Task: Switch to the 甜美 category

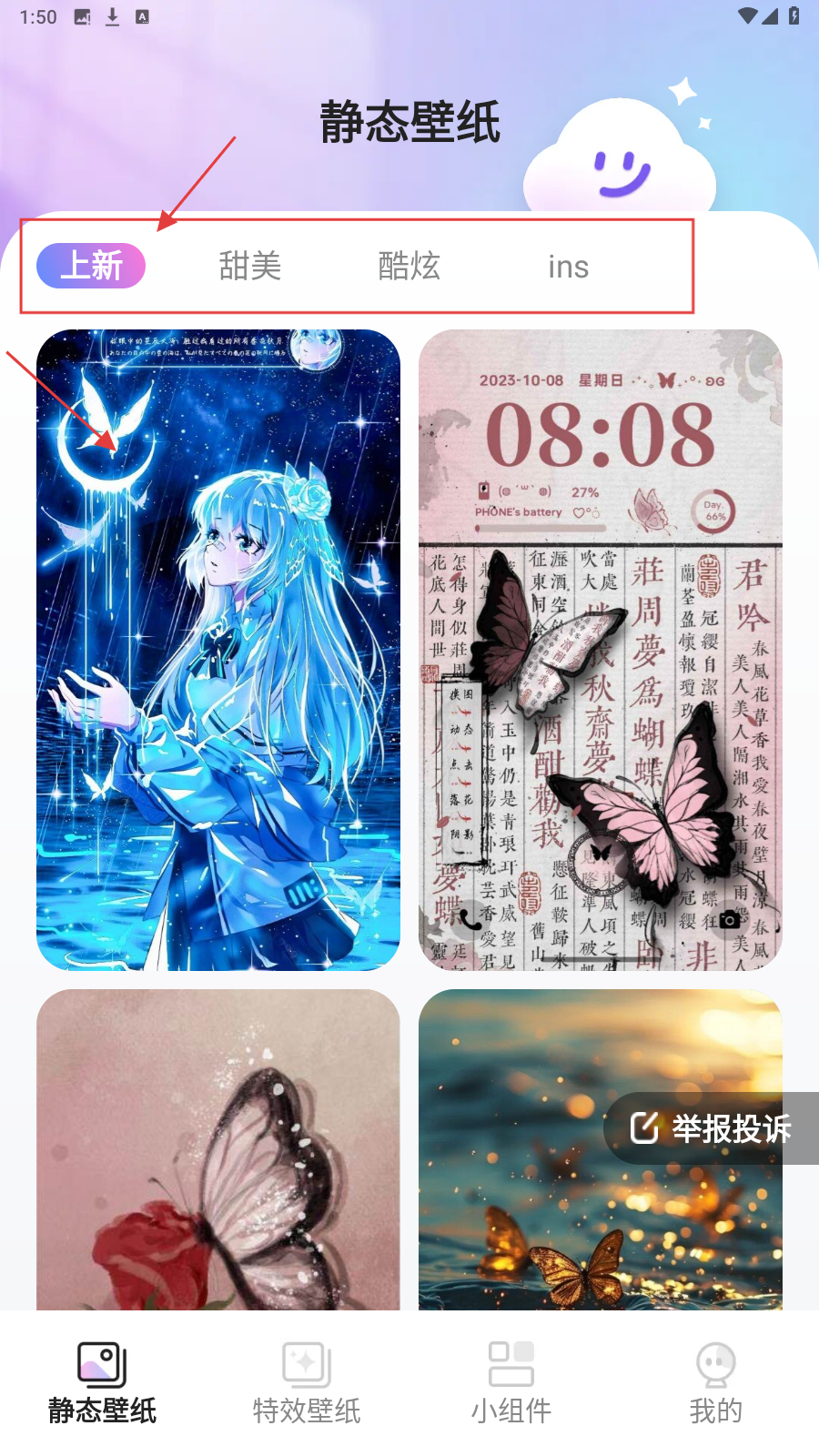Action: 249,266
